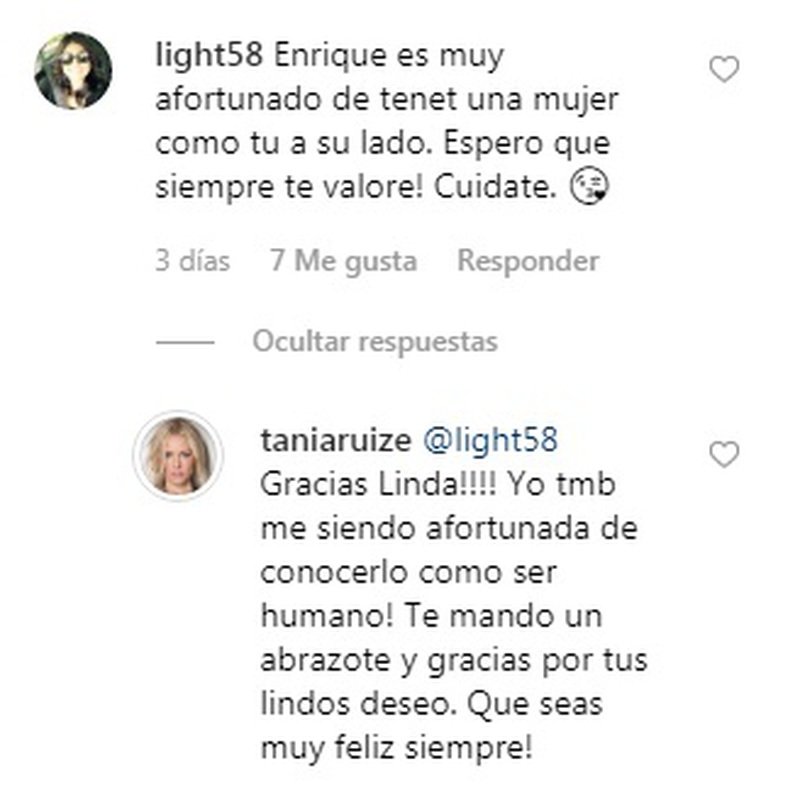The height and width of the screenshot is (795, 800).
Task: Like the comment by light58
Action: (723, 69)
